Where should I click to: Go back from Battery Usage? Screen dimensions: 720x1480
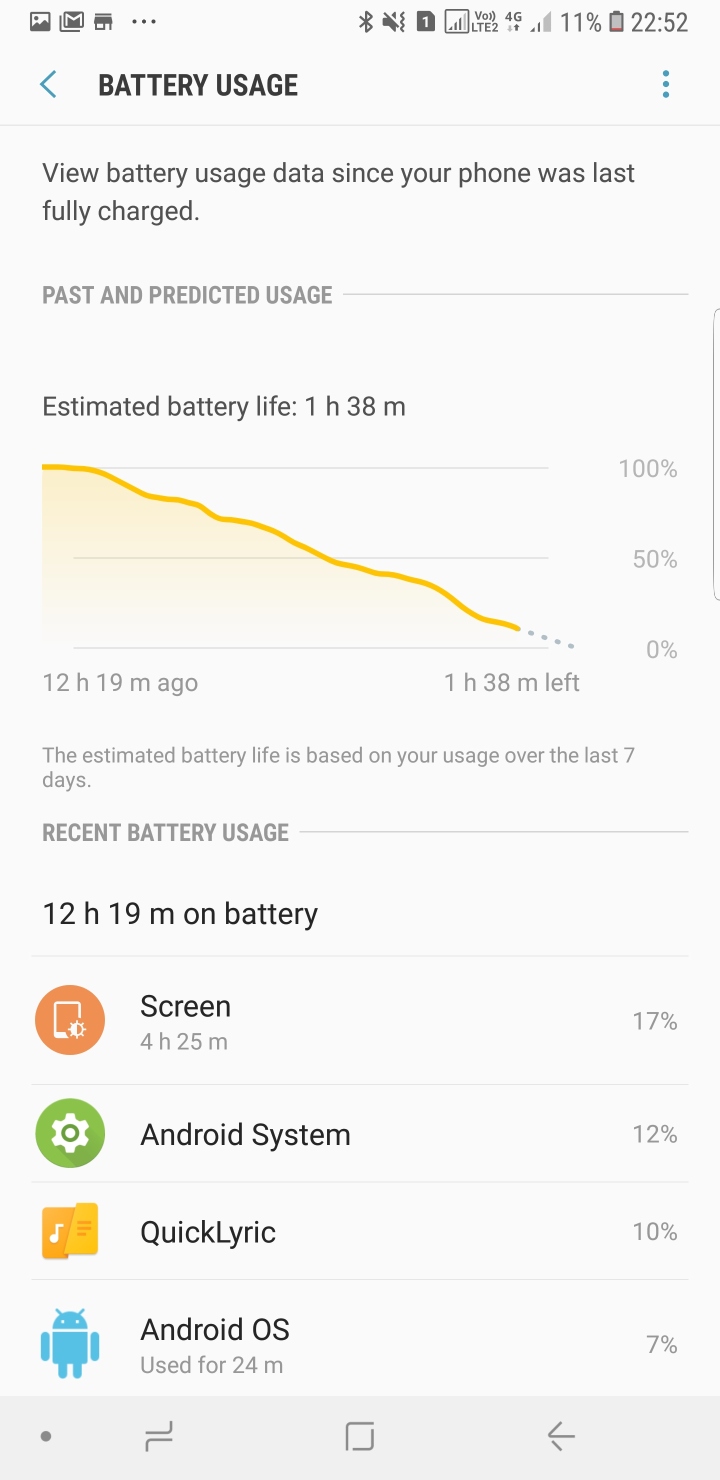click(48, 85)
